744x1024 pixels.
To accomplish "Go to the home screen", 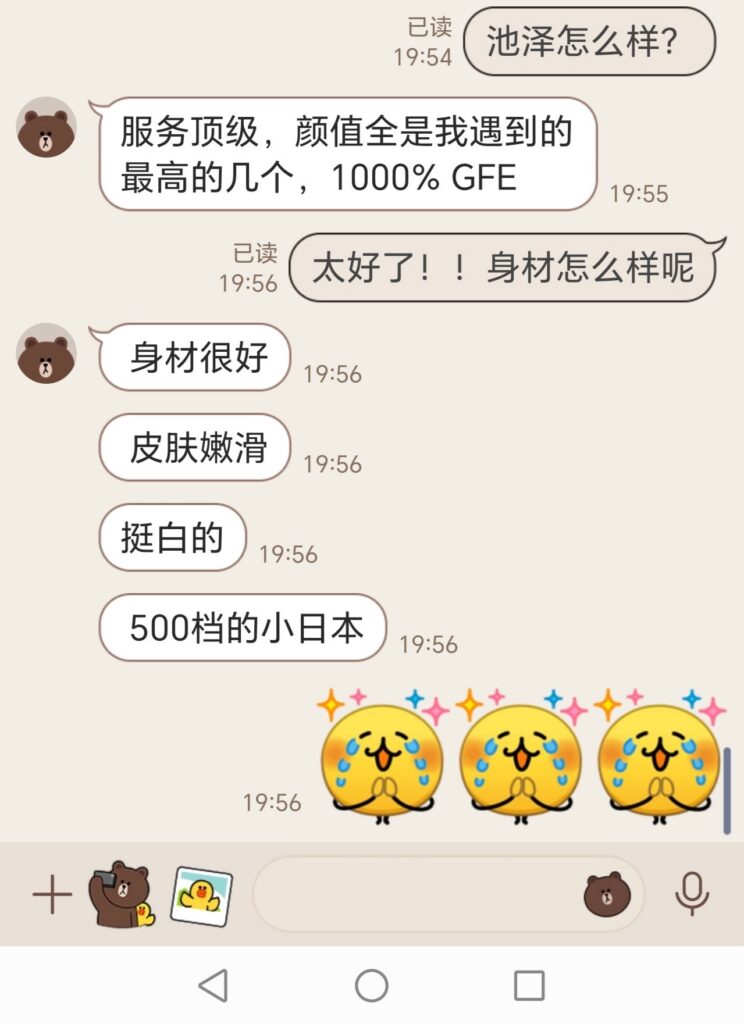I will [x=372, y=985].
